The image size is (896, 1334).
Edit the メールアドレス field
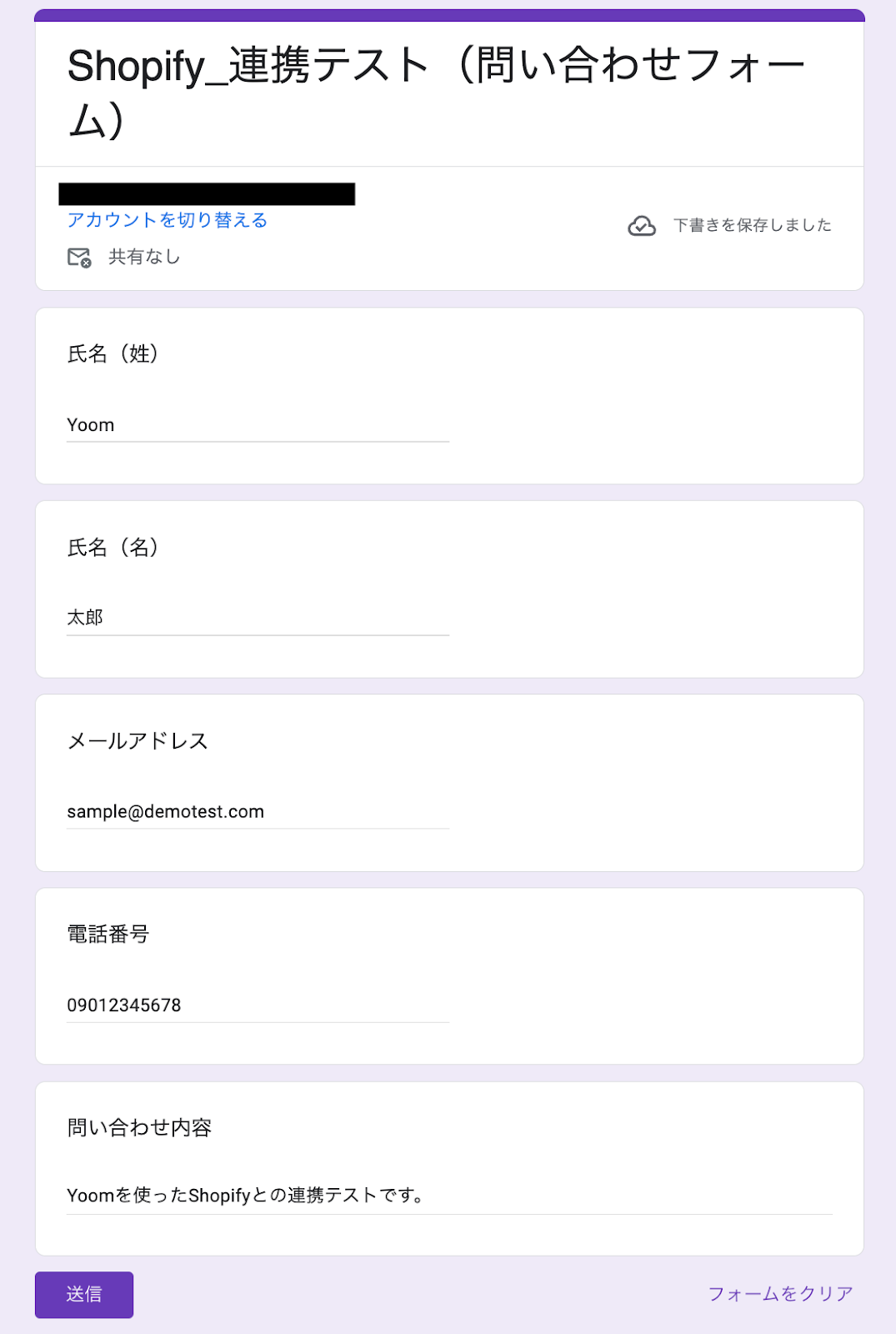257,812
